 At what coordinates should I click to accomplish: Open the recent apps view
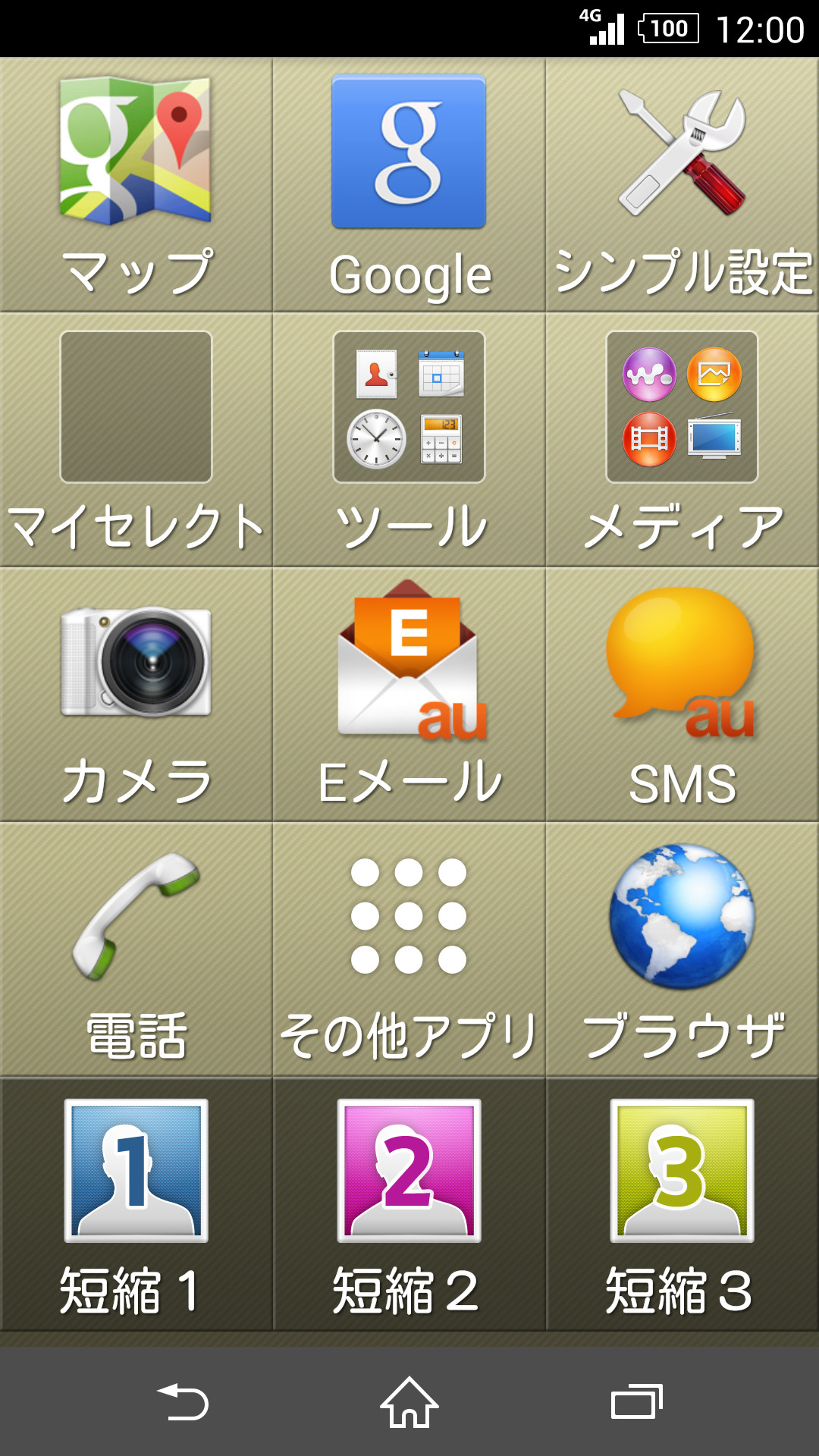[636, 1402]
